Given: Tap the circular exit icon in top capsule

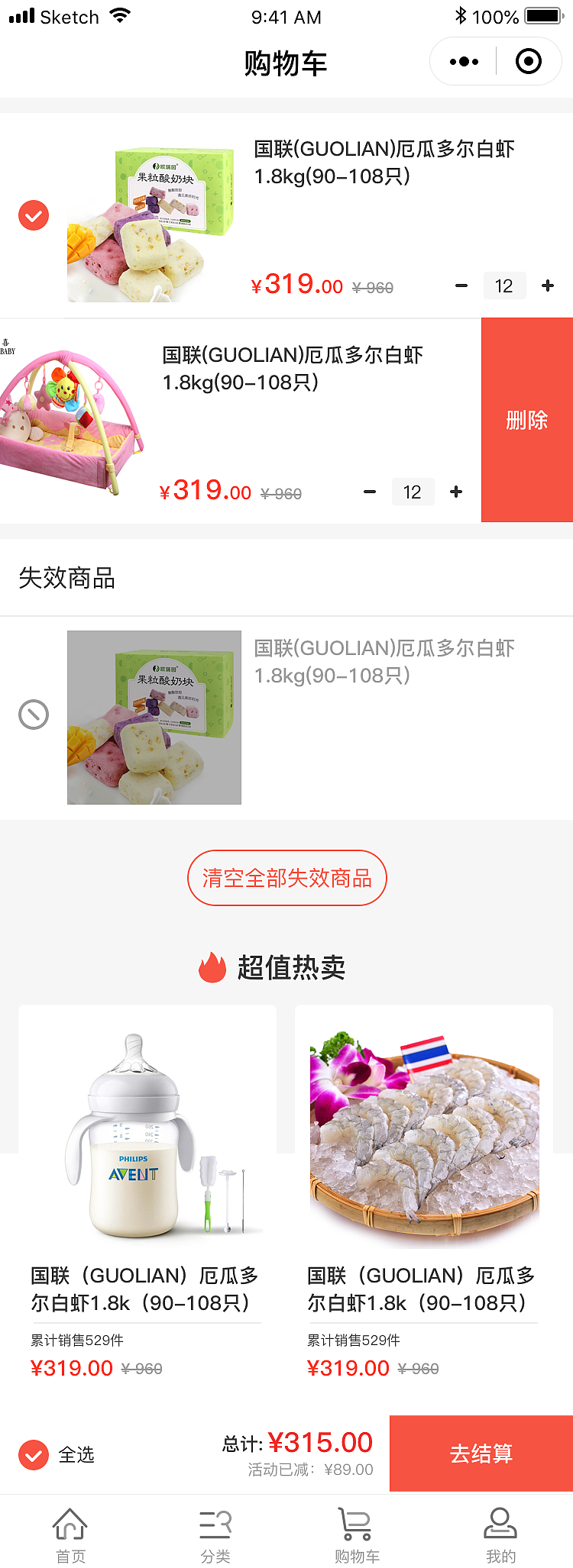Looking at the screenshot, I should pyautogui.click(x=529, y=61).
